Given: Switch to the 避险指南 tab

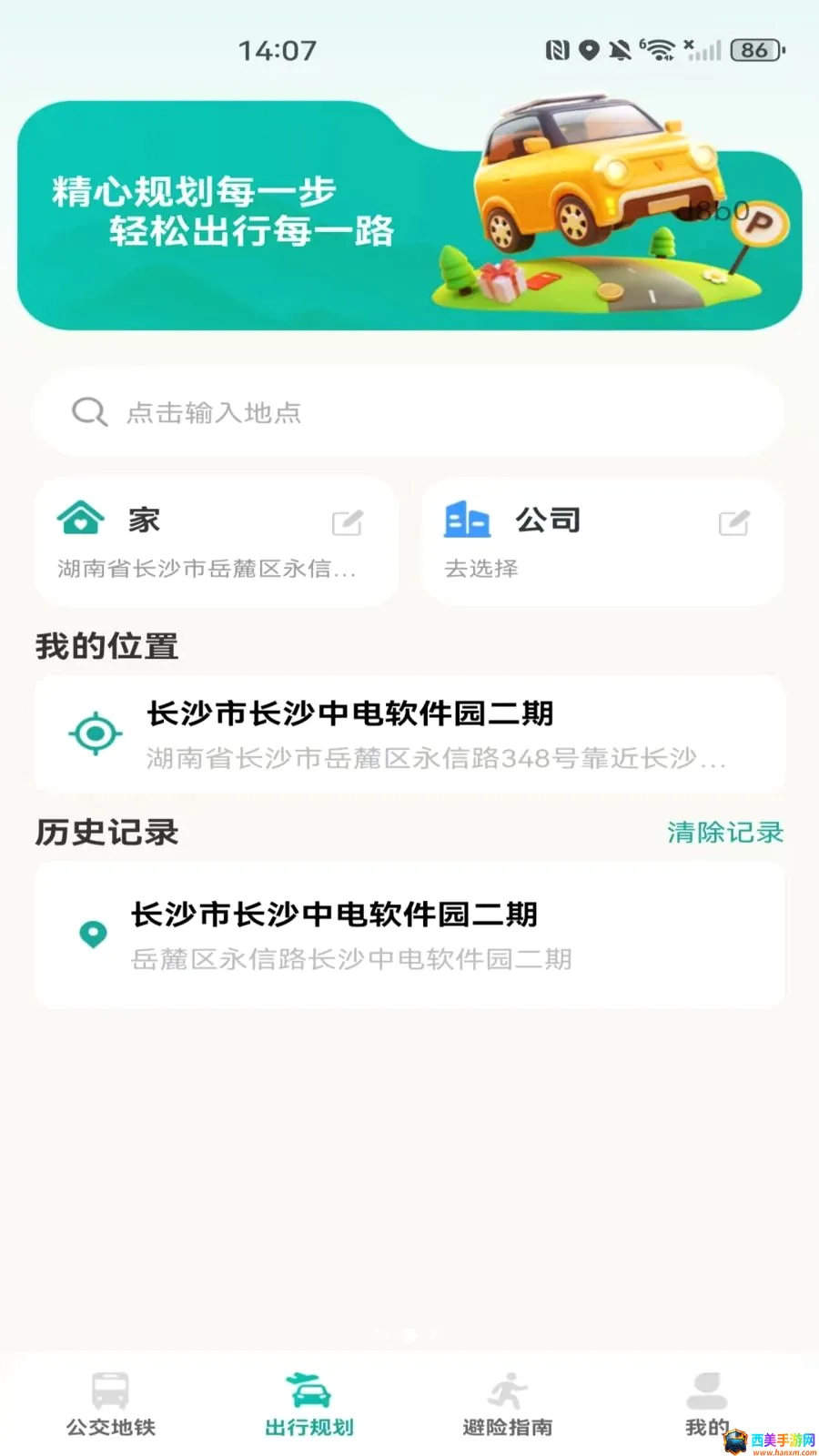Looking at the screenshot, I should (508, 1404).
